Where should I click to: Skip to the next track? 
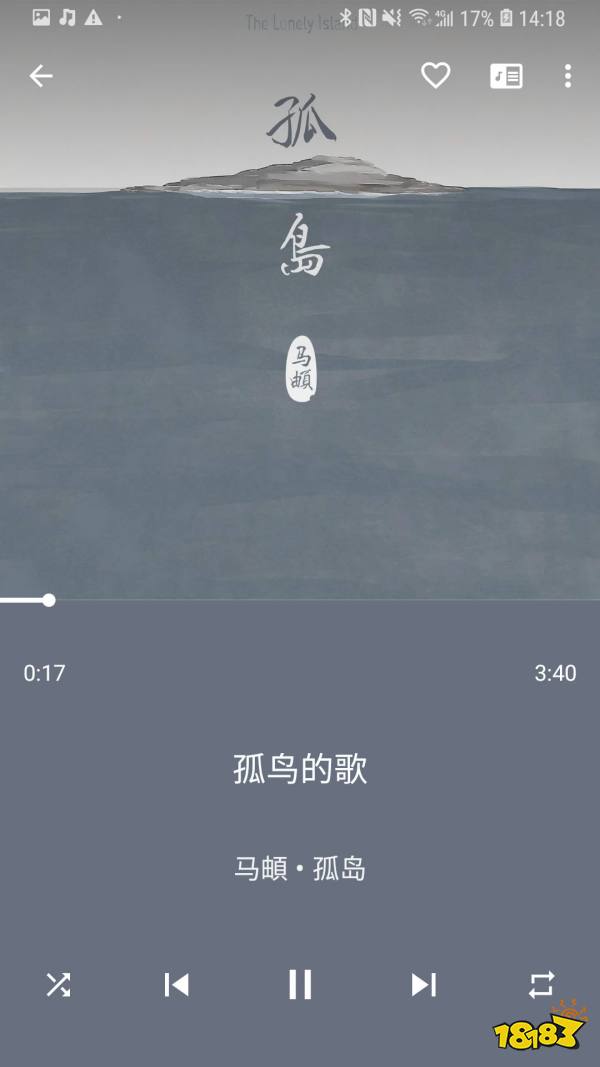point(423,985)
